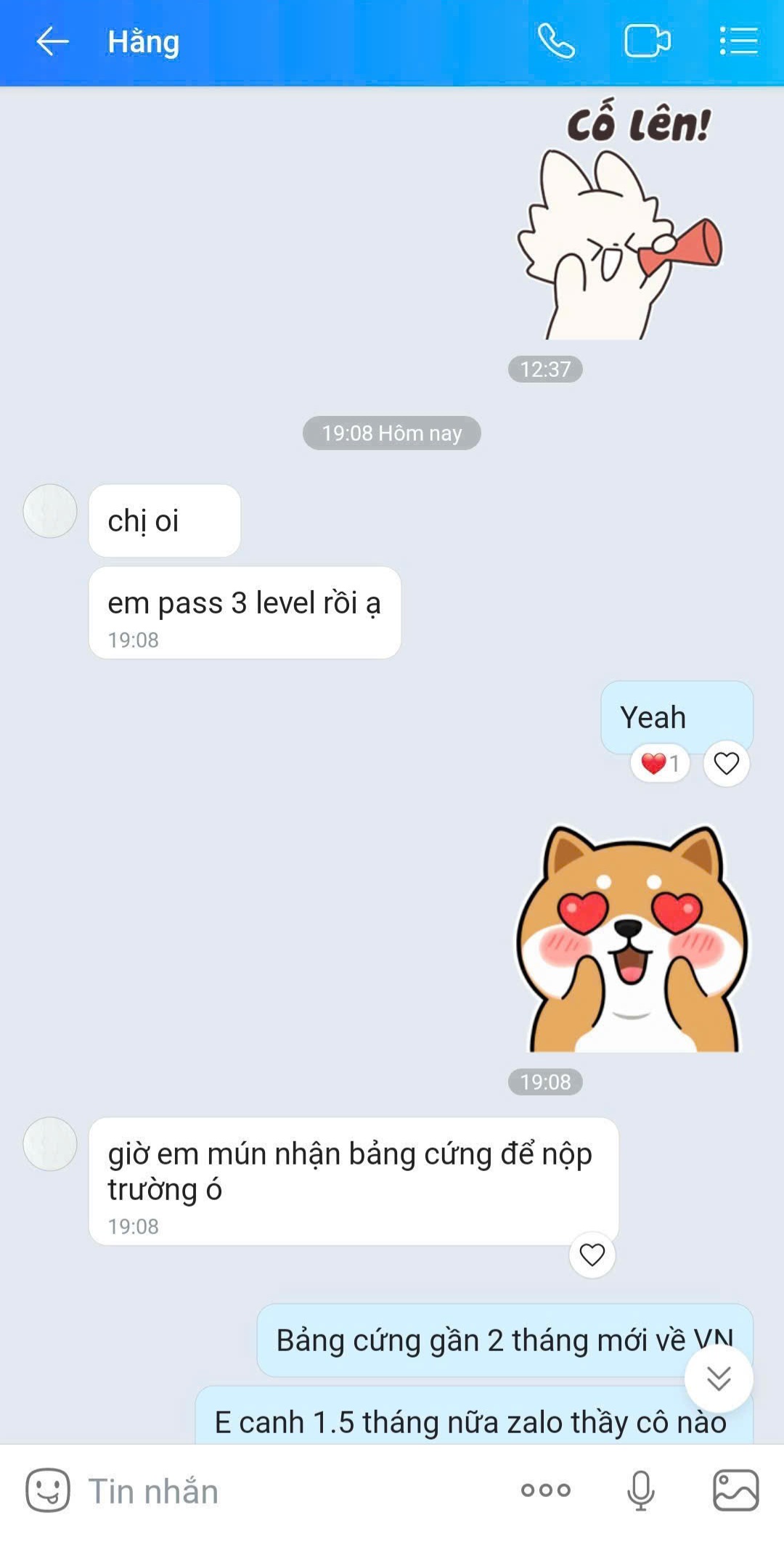
Task: Jump to the latest messages
Action: click(x=718, y=1378)
